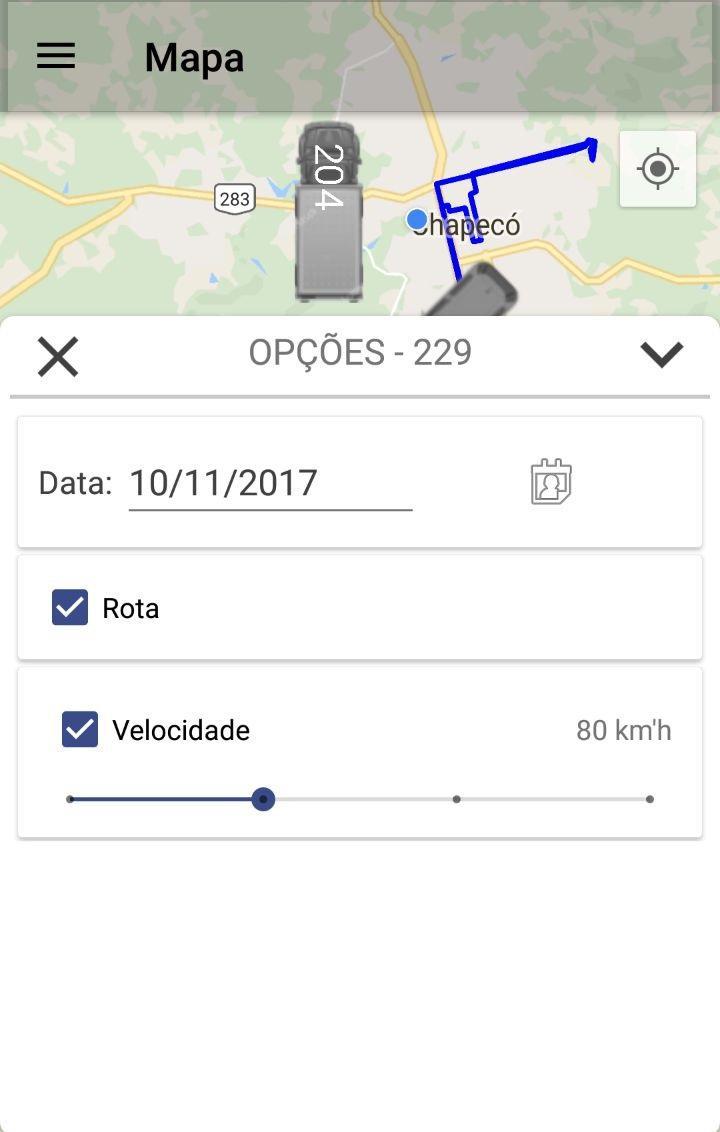The image size is (720, 1132).
Task: Click the date field showing 10/11/2017
Action: 270,483
